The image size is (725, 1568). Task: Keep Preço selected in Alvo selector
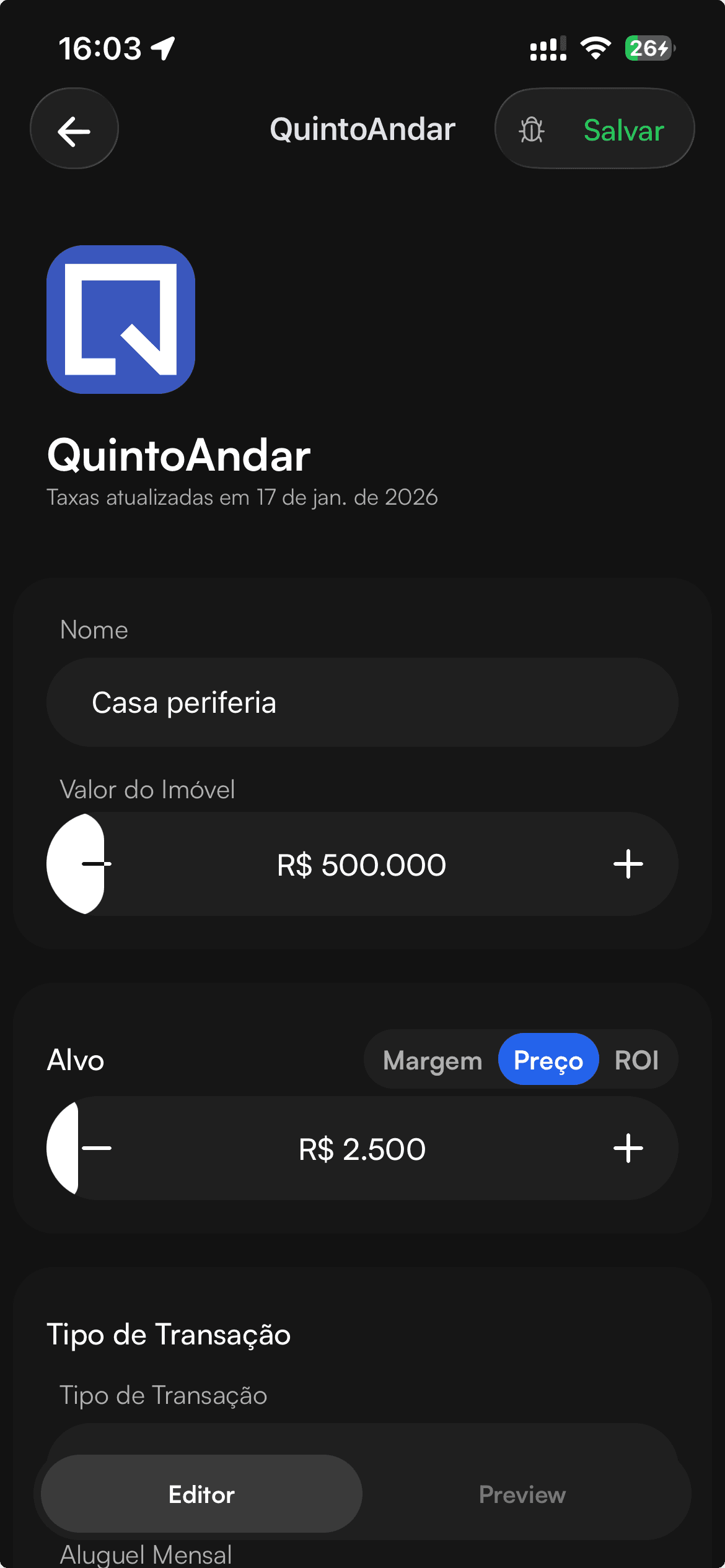[x=549, y=1060]
